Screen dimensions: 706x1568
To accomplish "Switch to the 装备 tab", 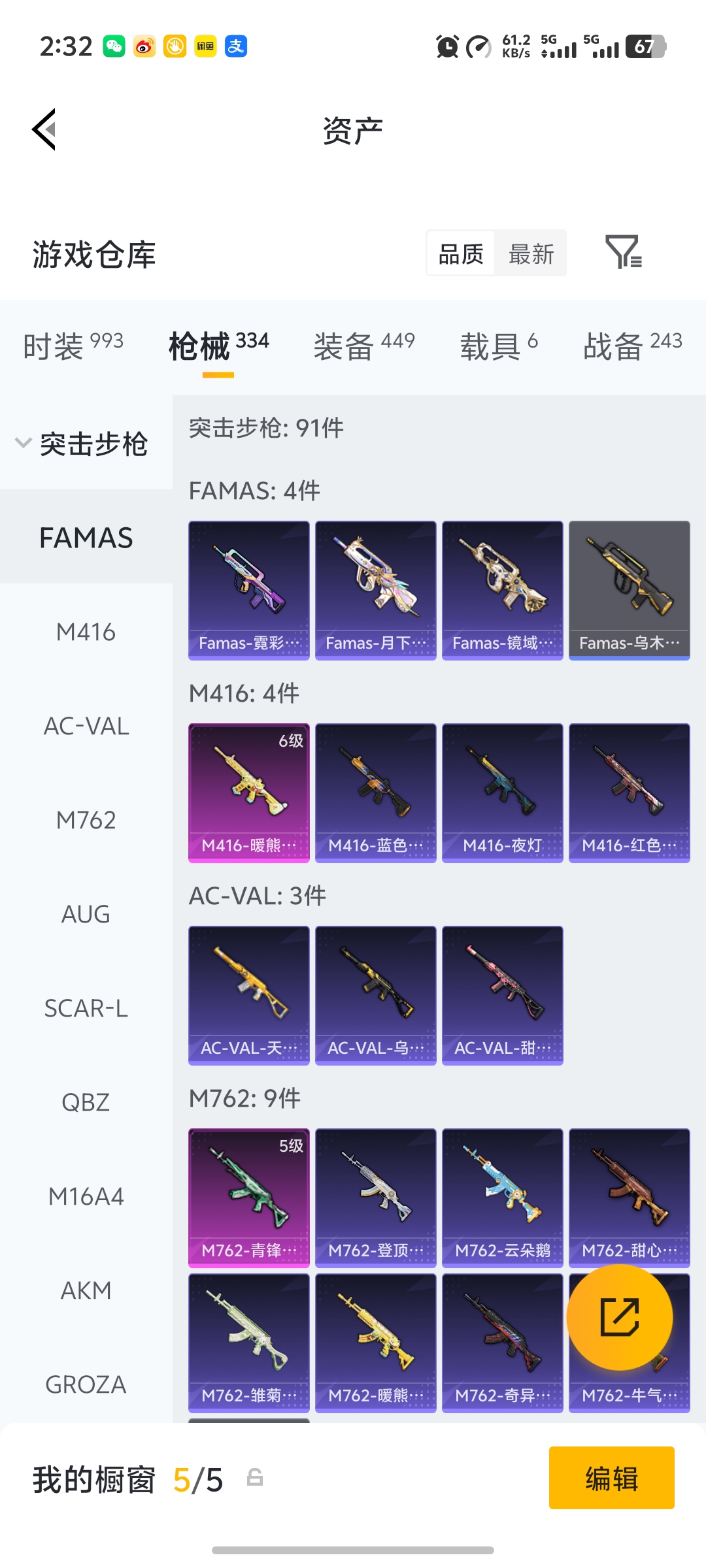I will pyautogui.click(x=363, y=346).
